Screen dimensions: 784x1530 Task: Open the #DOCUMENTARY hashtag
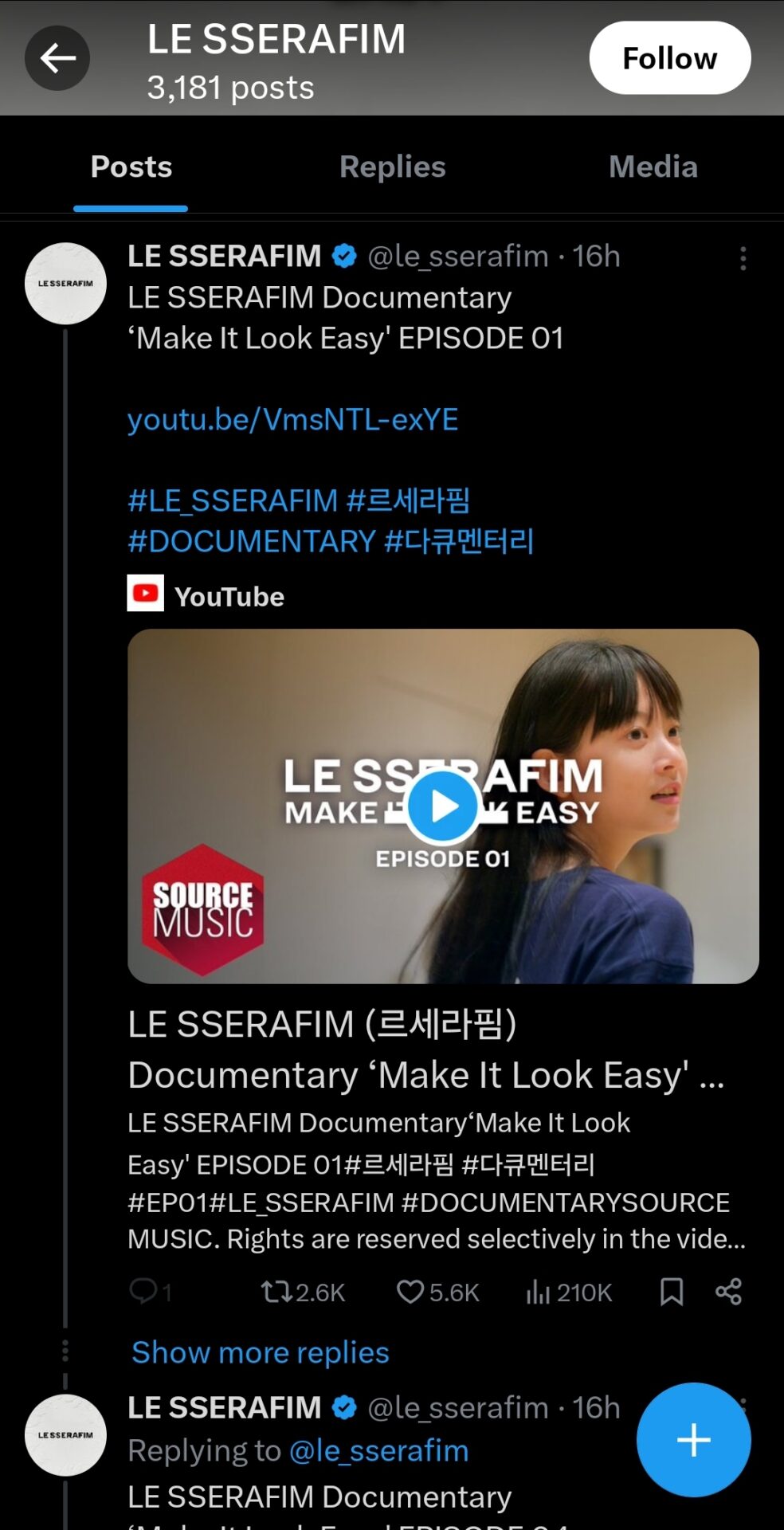(252, 542)
